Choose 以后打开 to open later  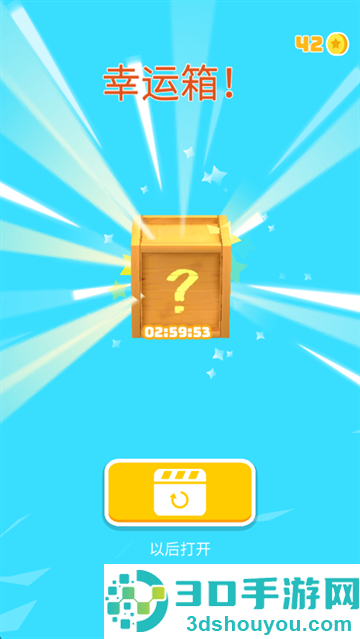tap(180, 549)
